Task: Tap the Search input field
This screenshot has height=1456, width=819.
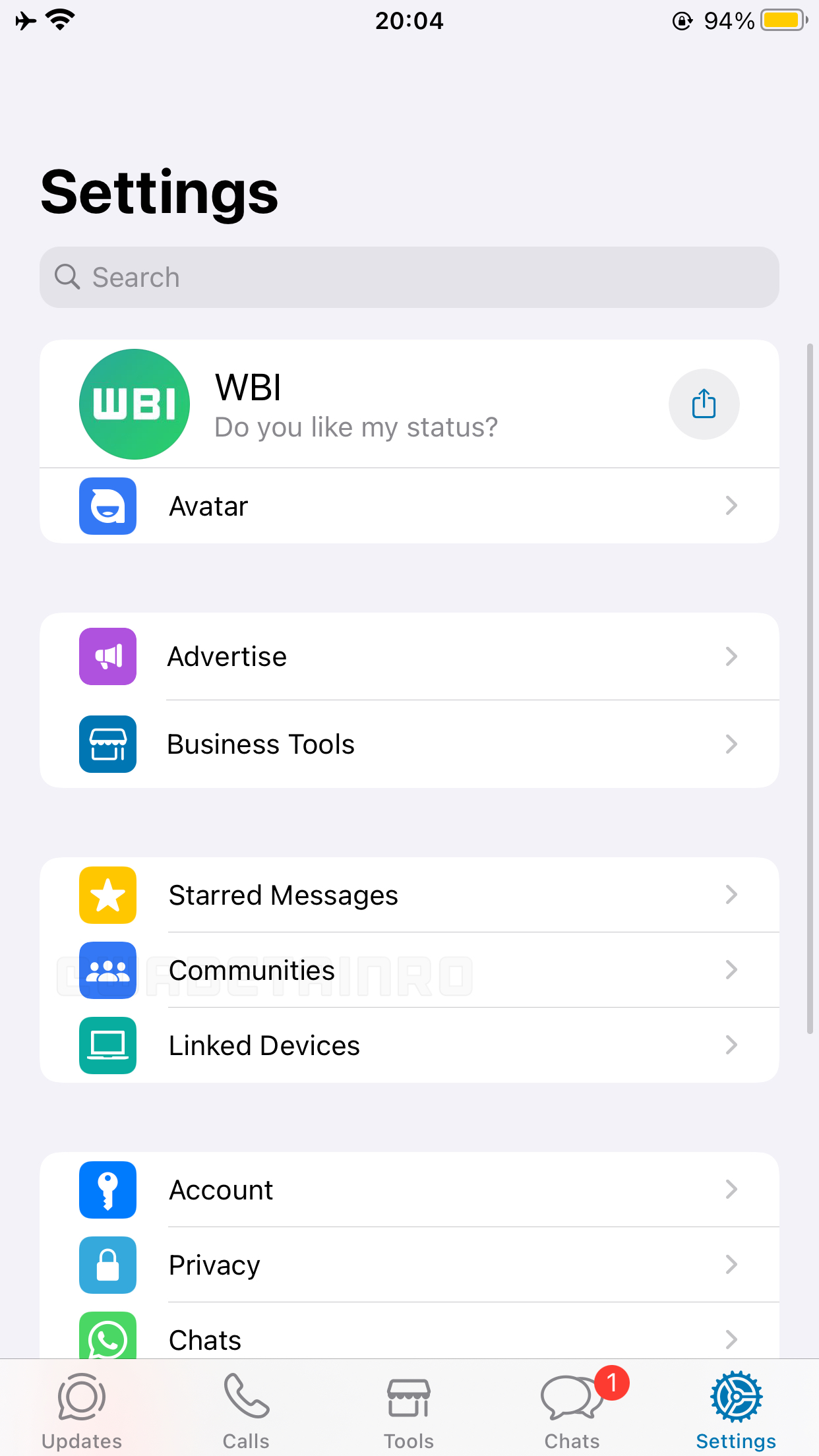Action: coord(409,277)
